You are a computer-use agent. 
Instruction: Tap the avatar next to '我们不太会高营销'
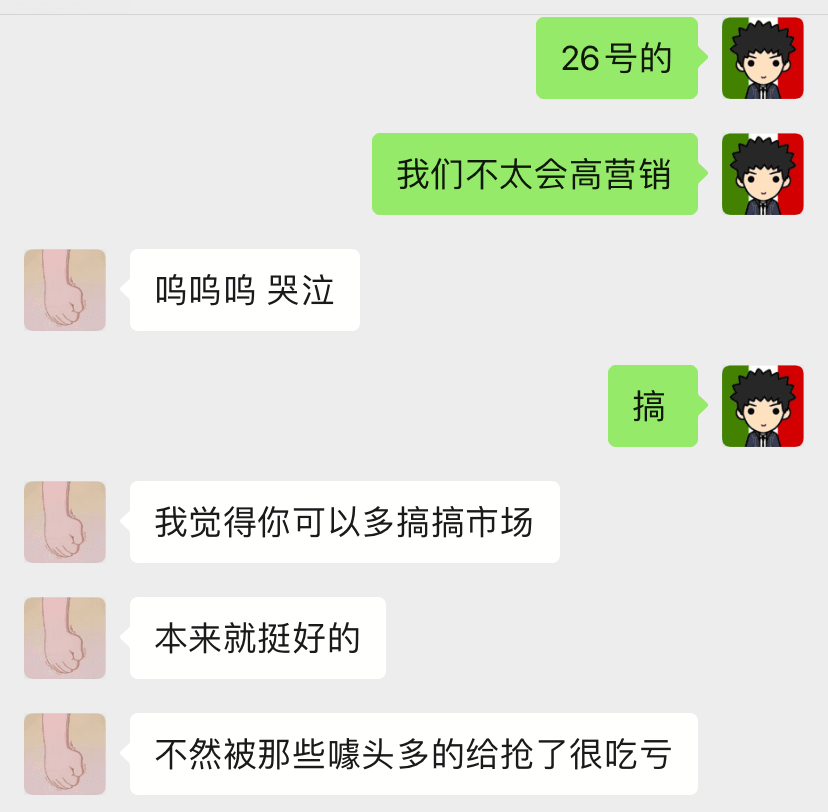pyautogui.click(x=762, y=174)
